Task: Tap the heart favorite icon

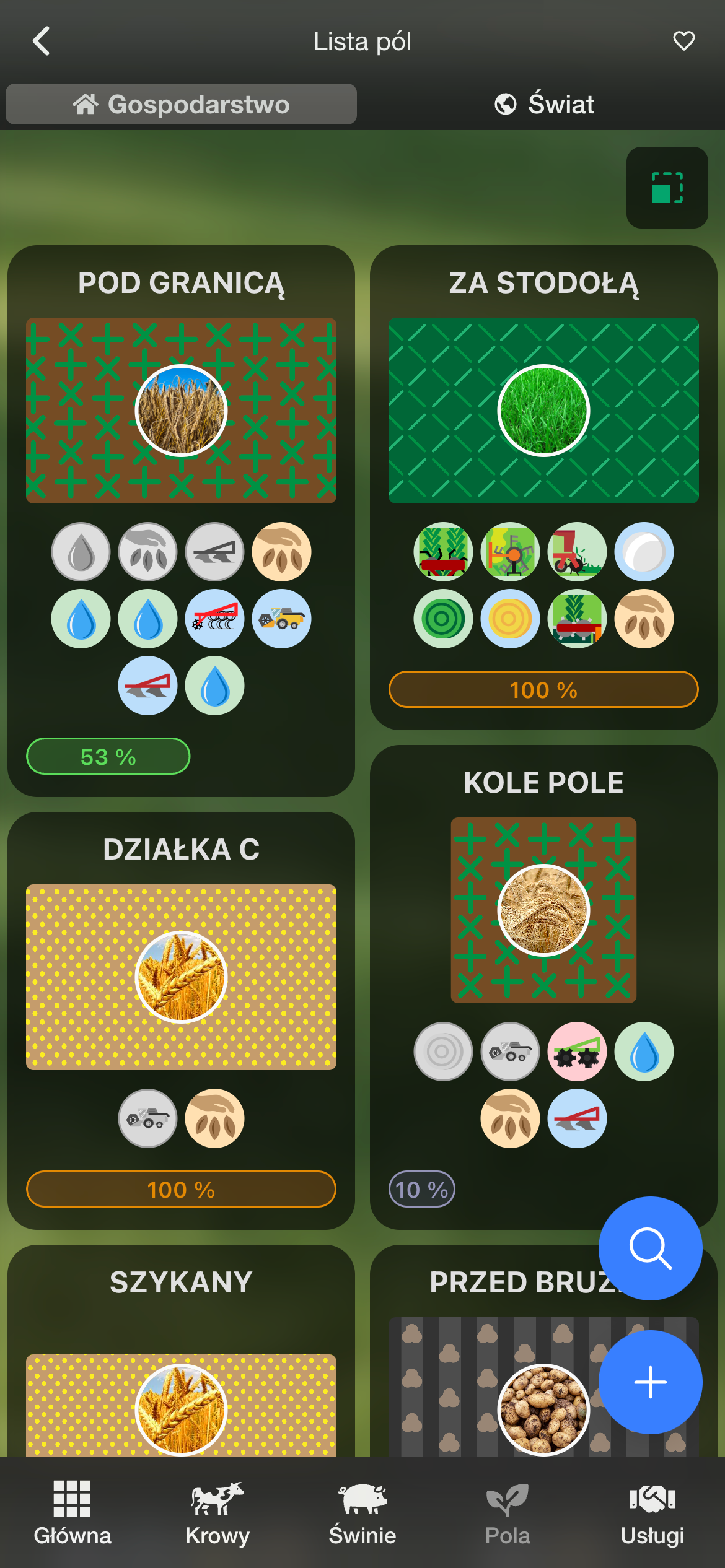Action: tap(683, 41)
